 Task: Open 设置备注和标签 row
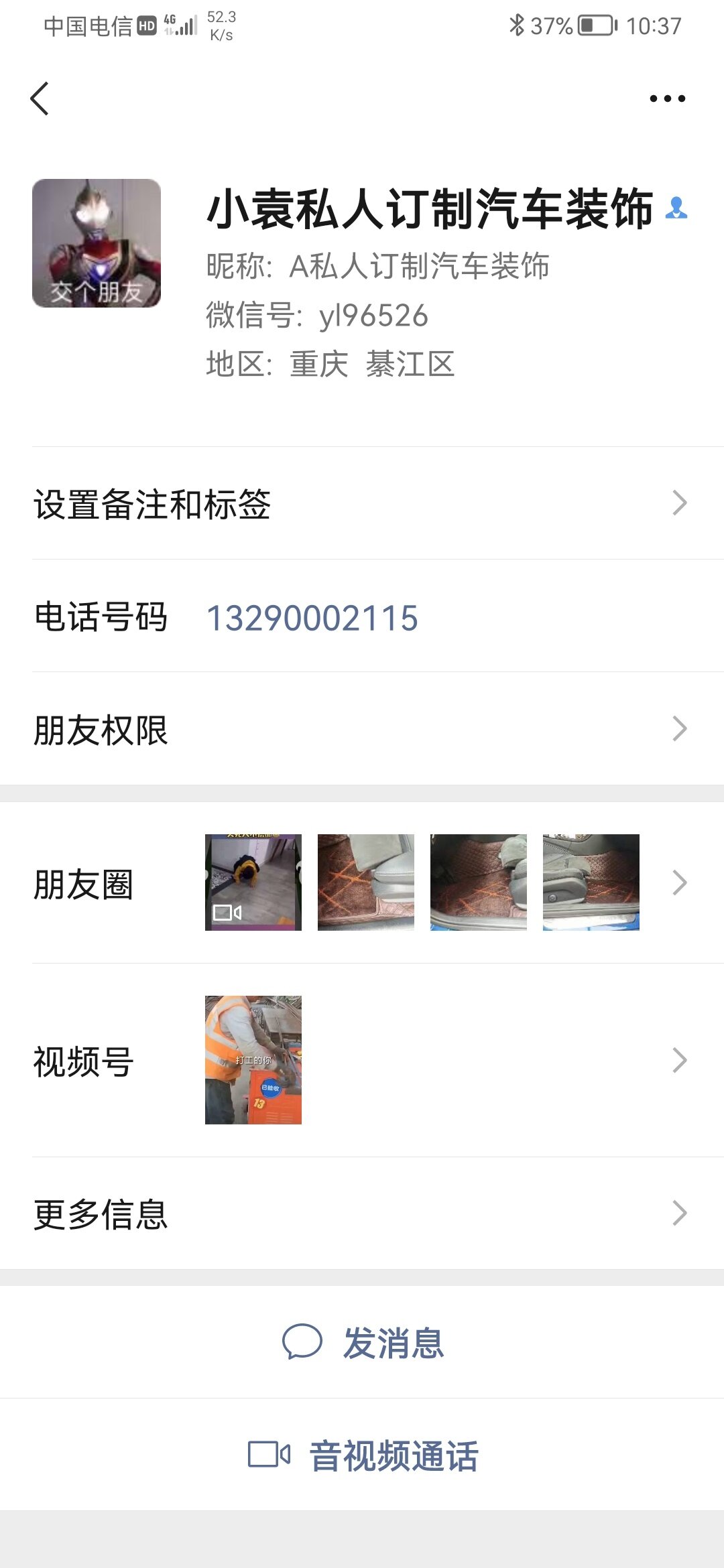pos(362,504)
